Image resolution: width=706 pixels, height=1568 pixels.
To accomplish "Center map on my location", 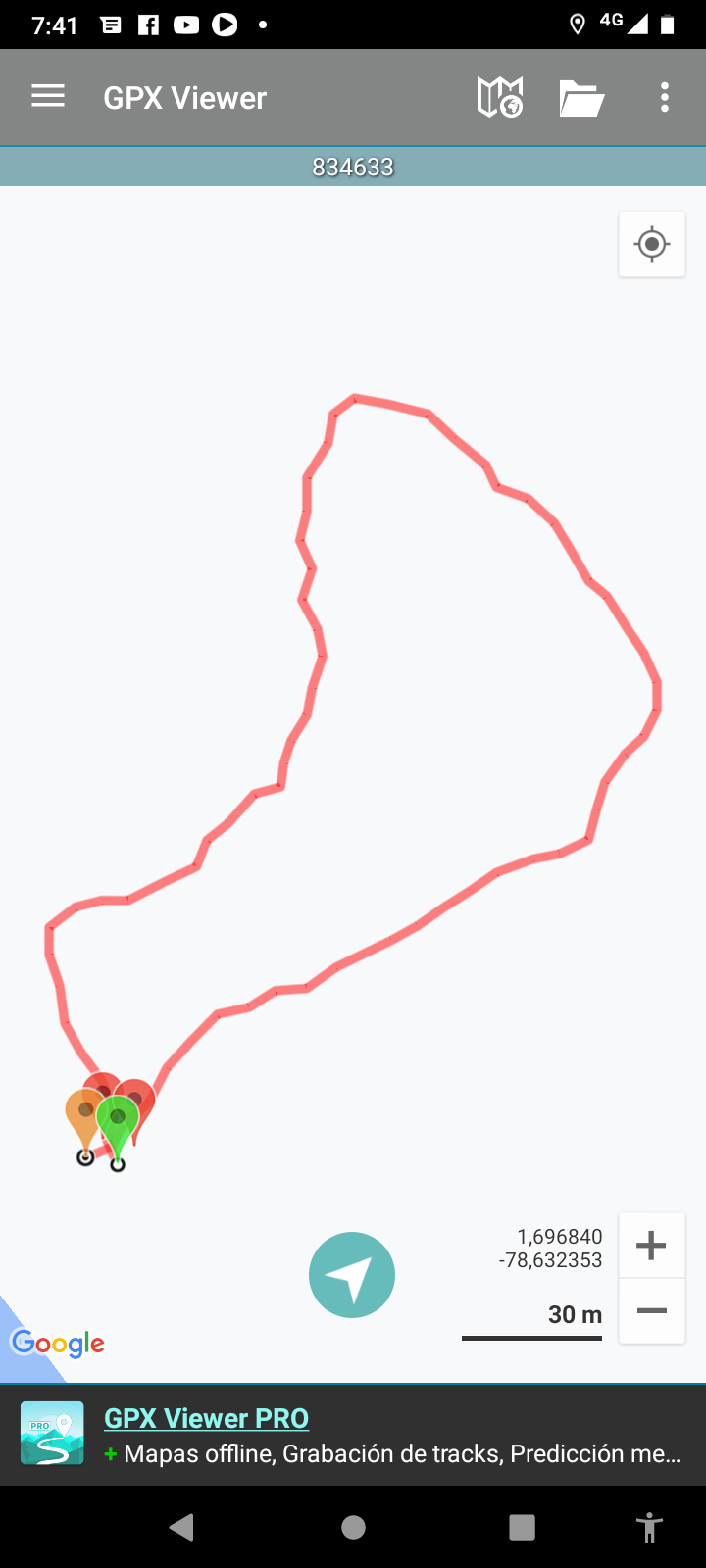I will click(652, 244).
